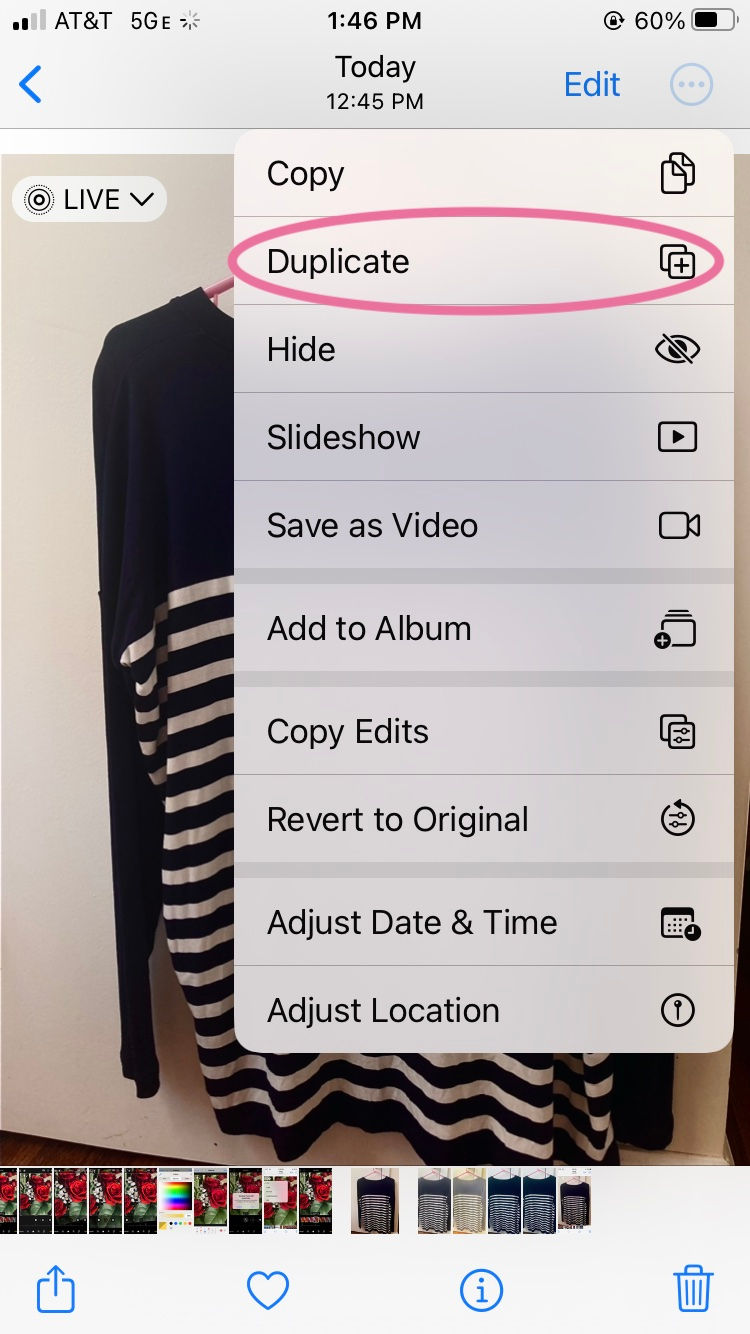Tap Edit to modify the photo
Viewport: 750px width, 1334px height.
(592, 85)
